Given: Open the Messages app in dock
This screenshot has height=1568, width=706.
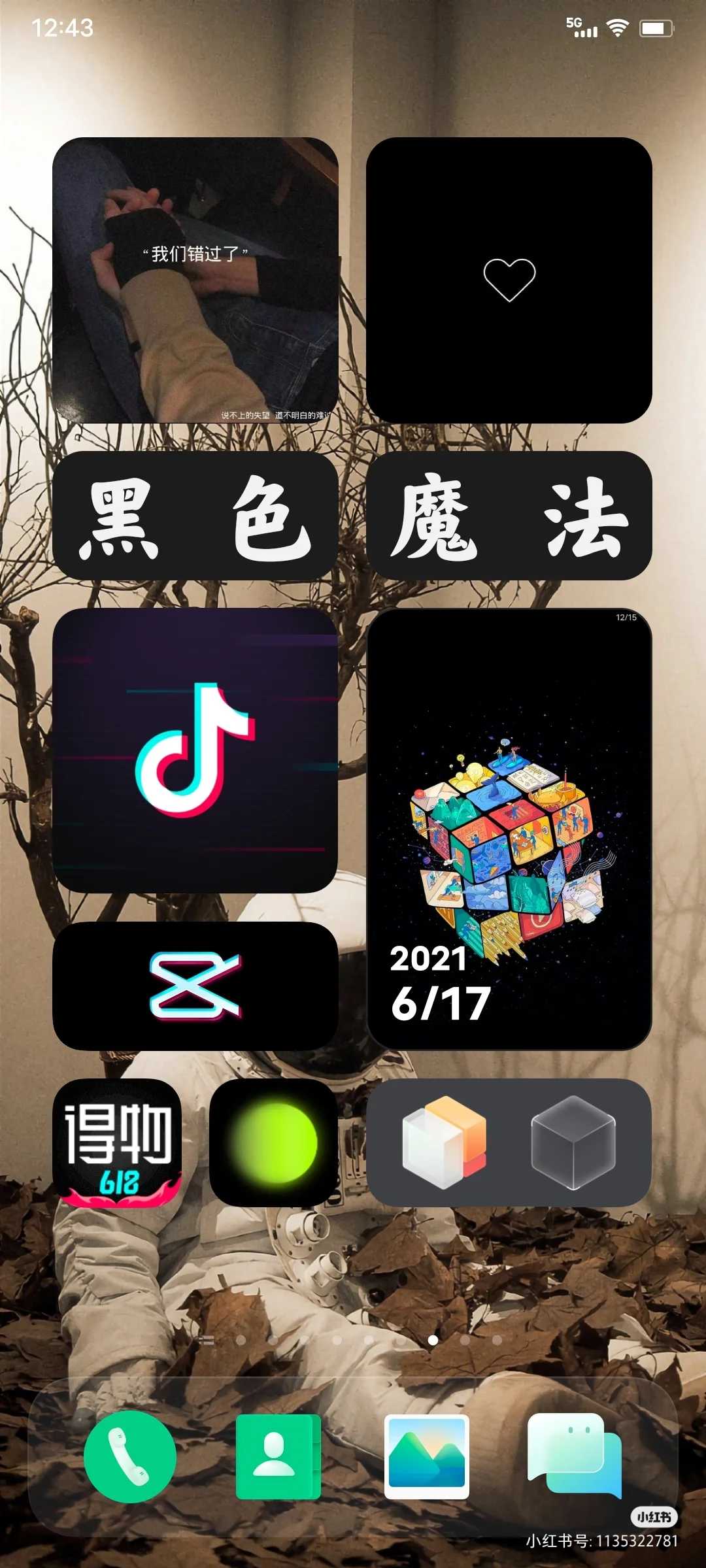Looking at the screenshot, I should pyautogui.click(x=575, y=1456).
